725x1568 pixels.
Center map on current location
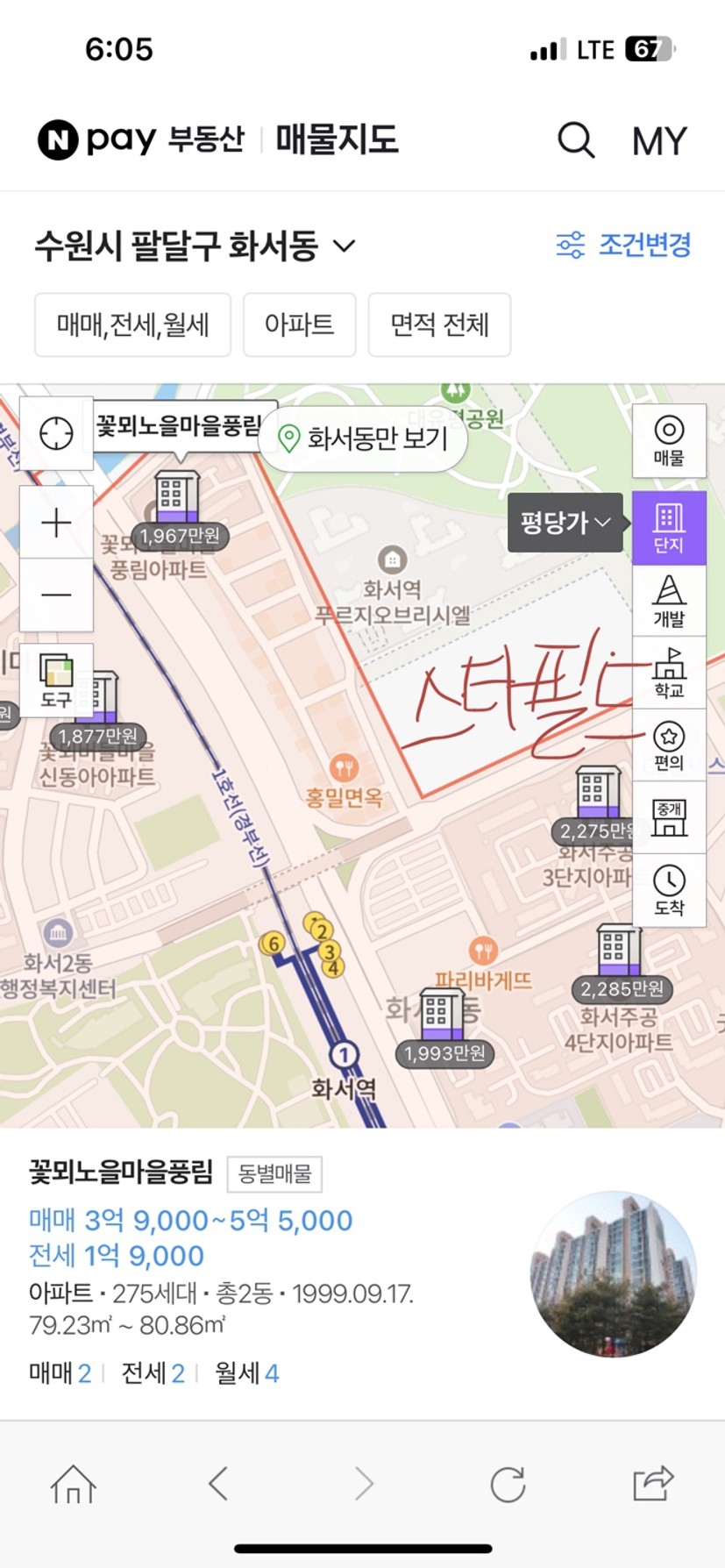click(56, 433)
